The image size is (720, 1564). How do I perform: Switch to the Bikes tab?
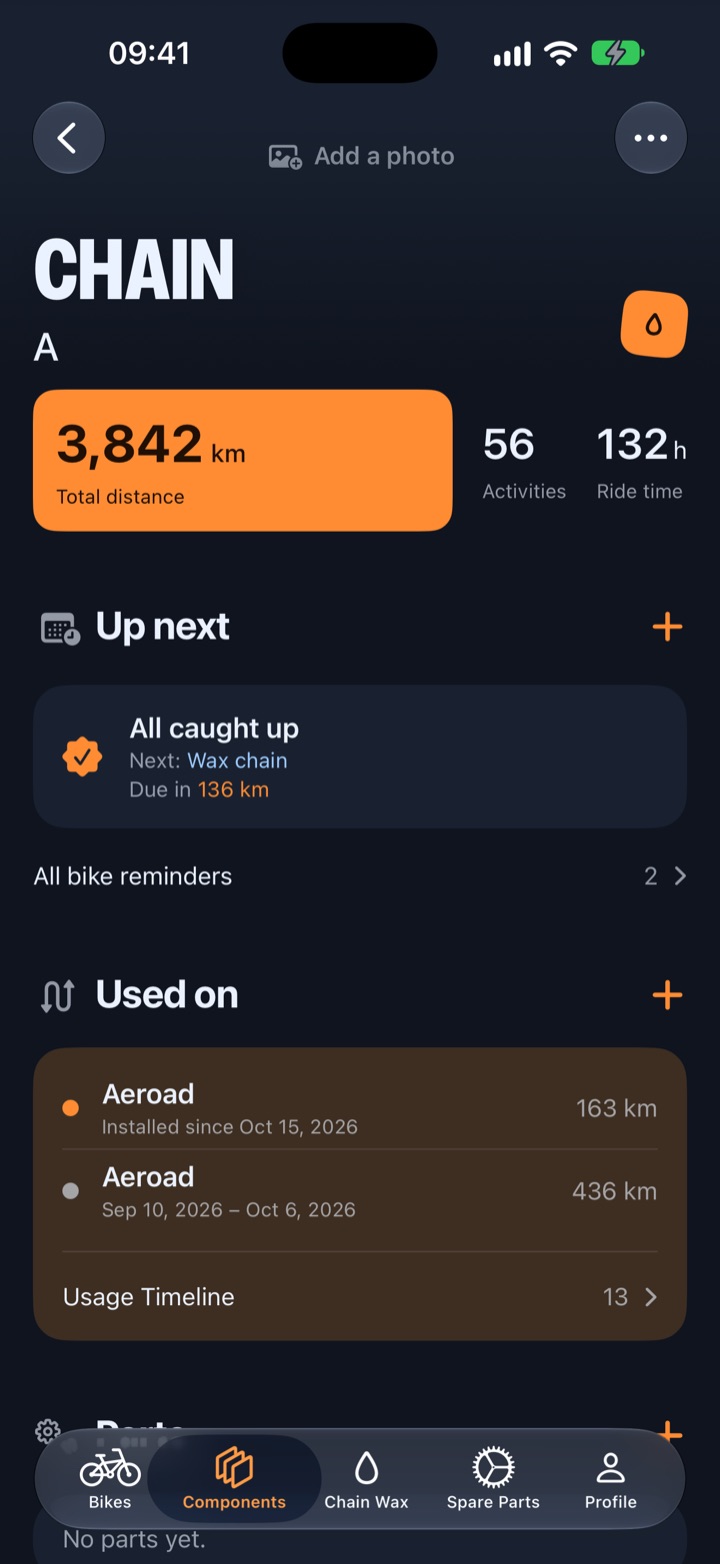110,1480
